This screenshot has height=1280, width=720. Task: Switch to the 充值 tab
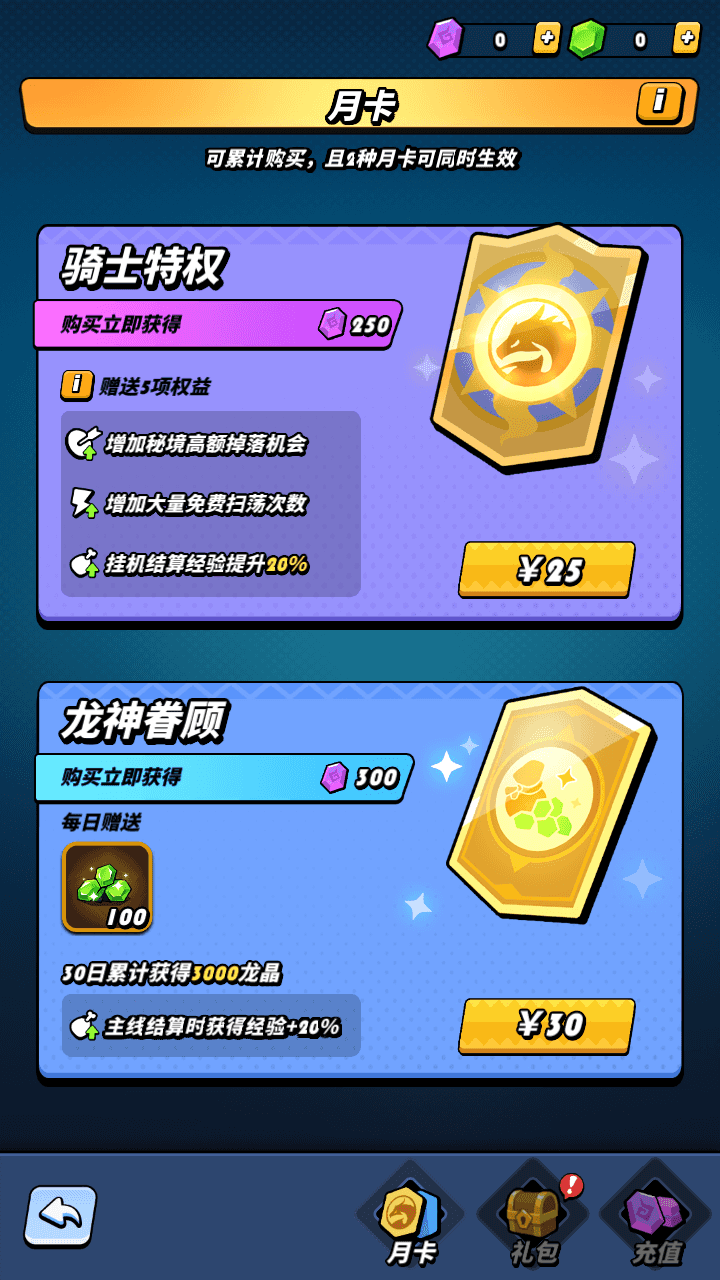(656, 1217)
